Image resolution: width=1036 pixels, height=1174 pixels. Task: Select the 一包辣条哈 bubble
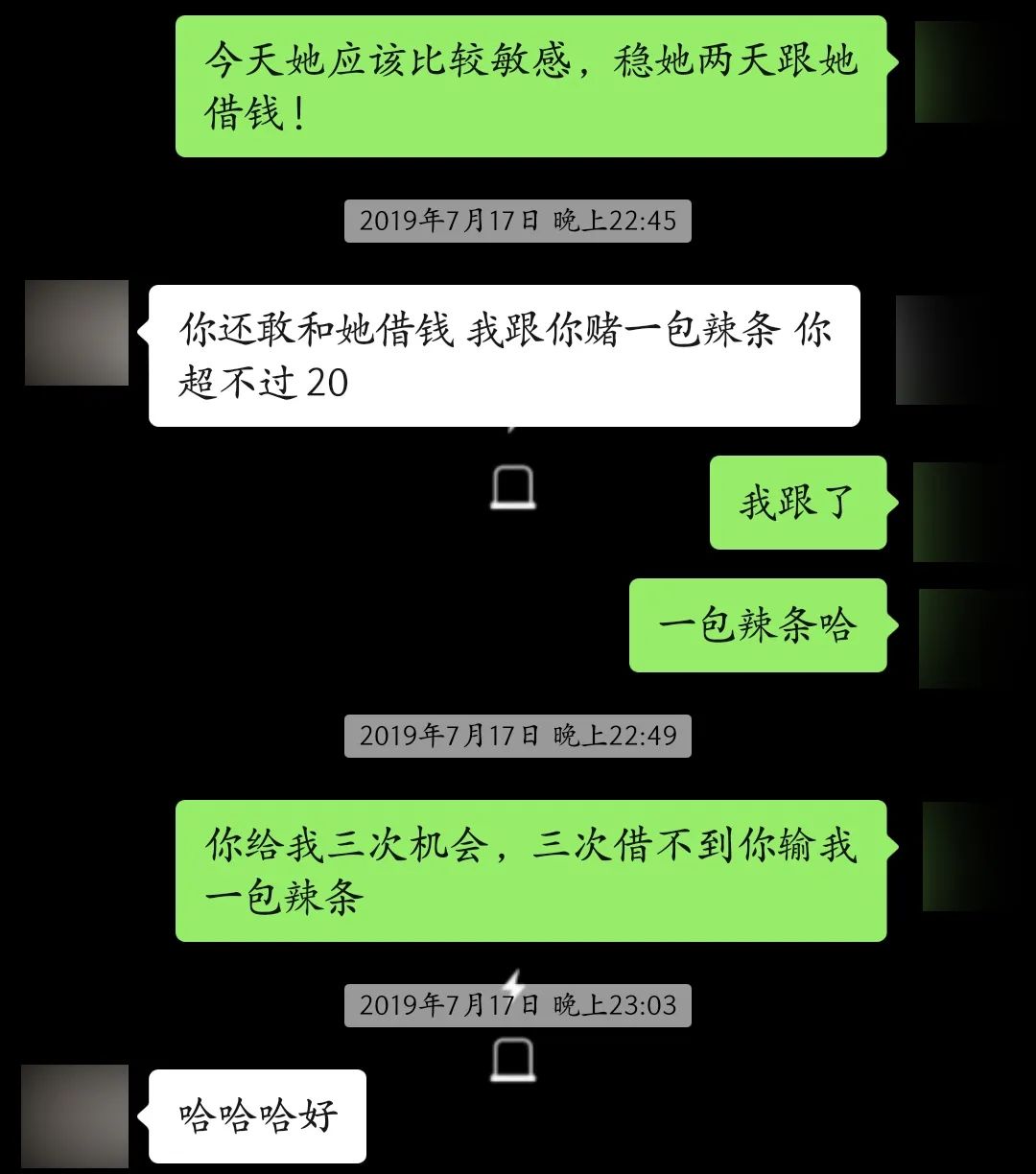pyautogui.click(x=759, y=624)
